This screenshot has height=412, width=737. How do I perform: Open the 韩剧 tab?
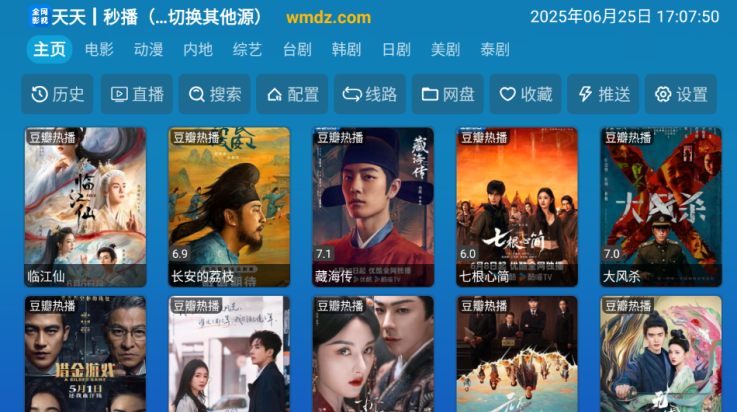(346, 50)
